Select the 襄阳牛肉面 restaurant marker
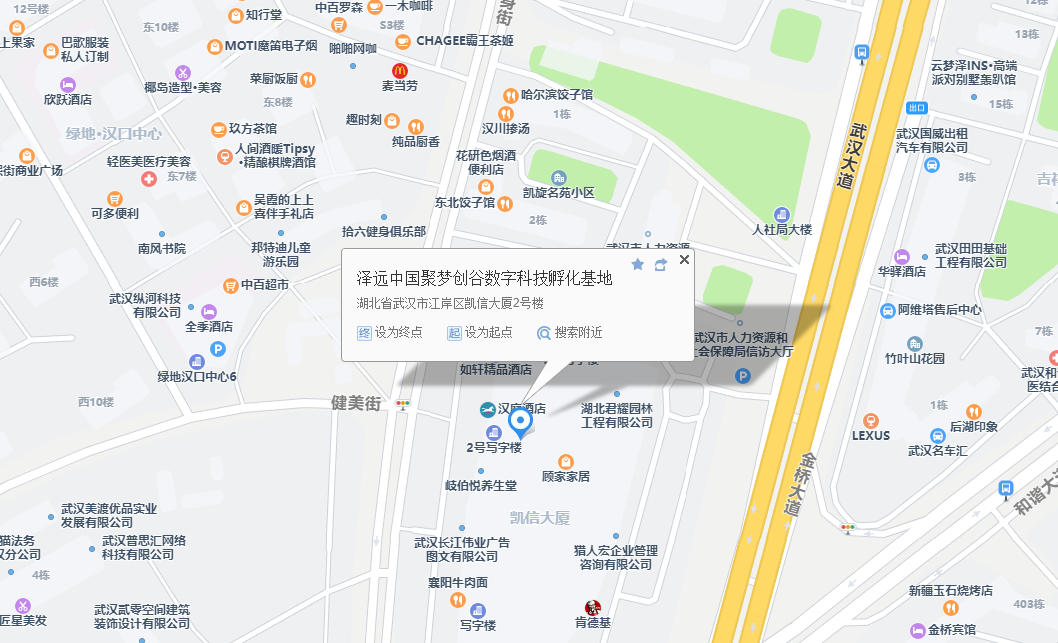 [x=457, y=599]
